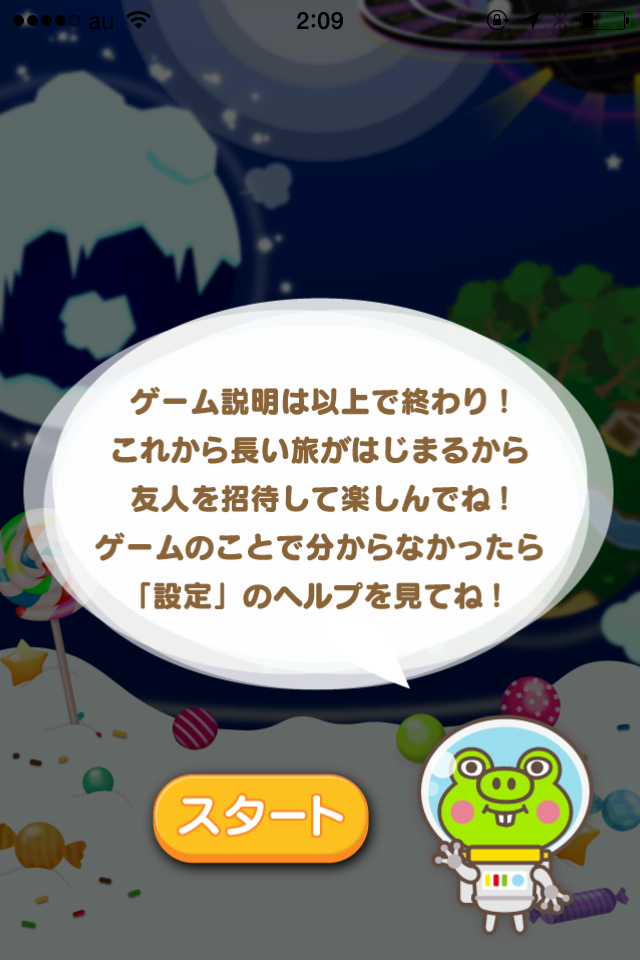The height and width of the screenshot is (960, 640).
Task: Tap the orange スタート button
Action: pyautogui.click(x=261, y=817)
